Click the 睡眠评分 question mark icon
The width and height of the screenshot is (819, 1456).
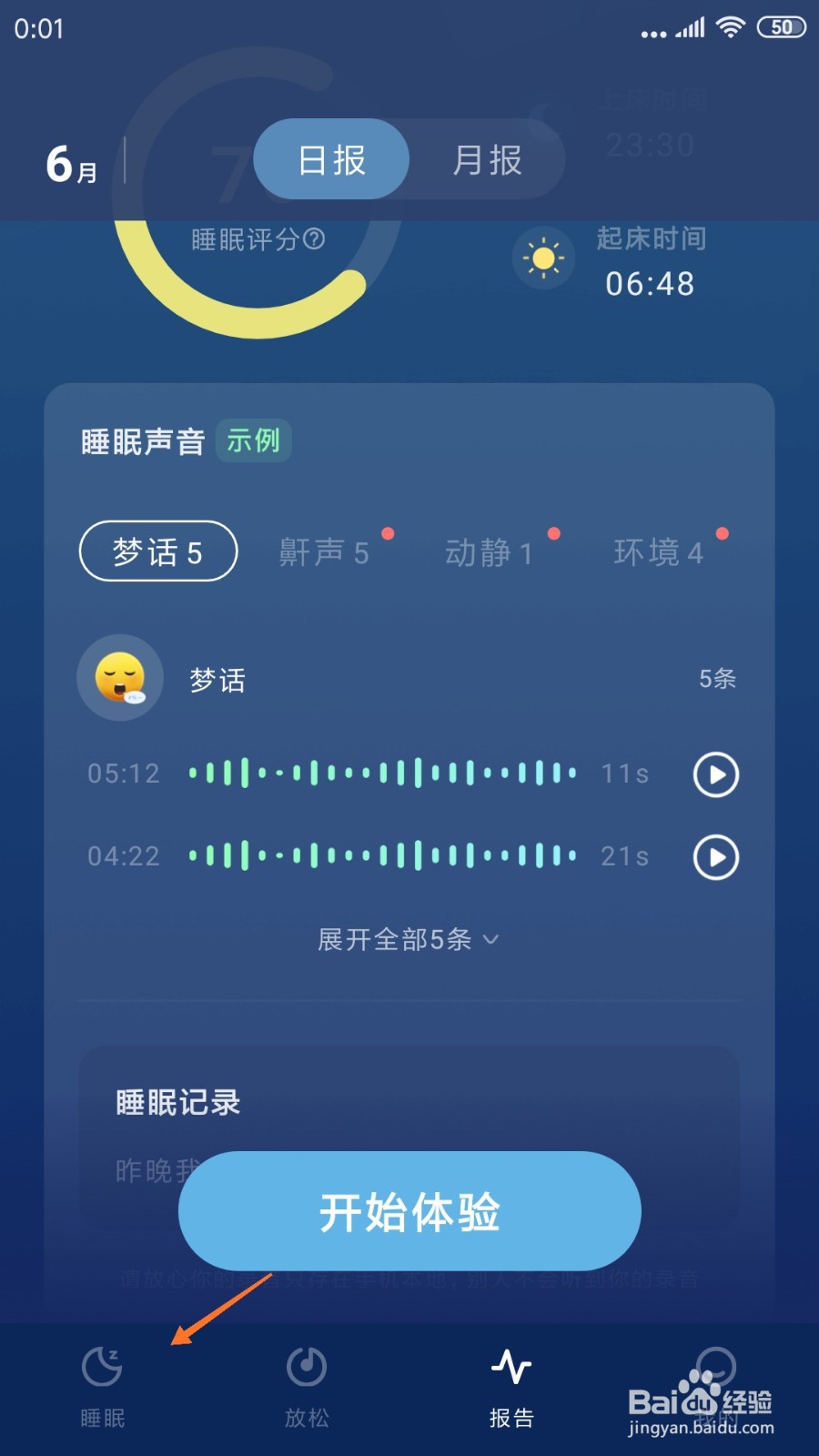314,239
